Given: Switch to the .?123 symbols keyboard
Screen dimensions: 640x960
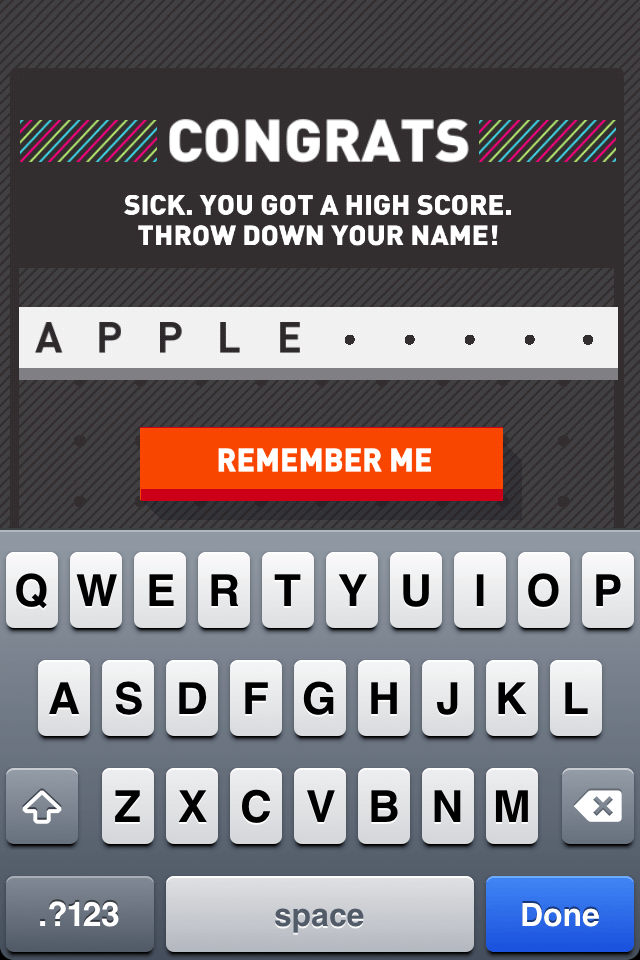Looking at the screenshot, I should pyautogui.click(x=80, y=914).
